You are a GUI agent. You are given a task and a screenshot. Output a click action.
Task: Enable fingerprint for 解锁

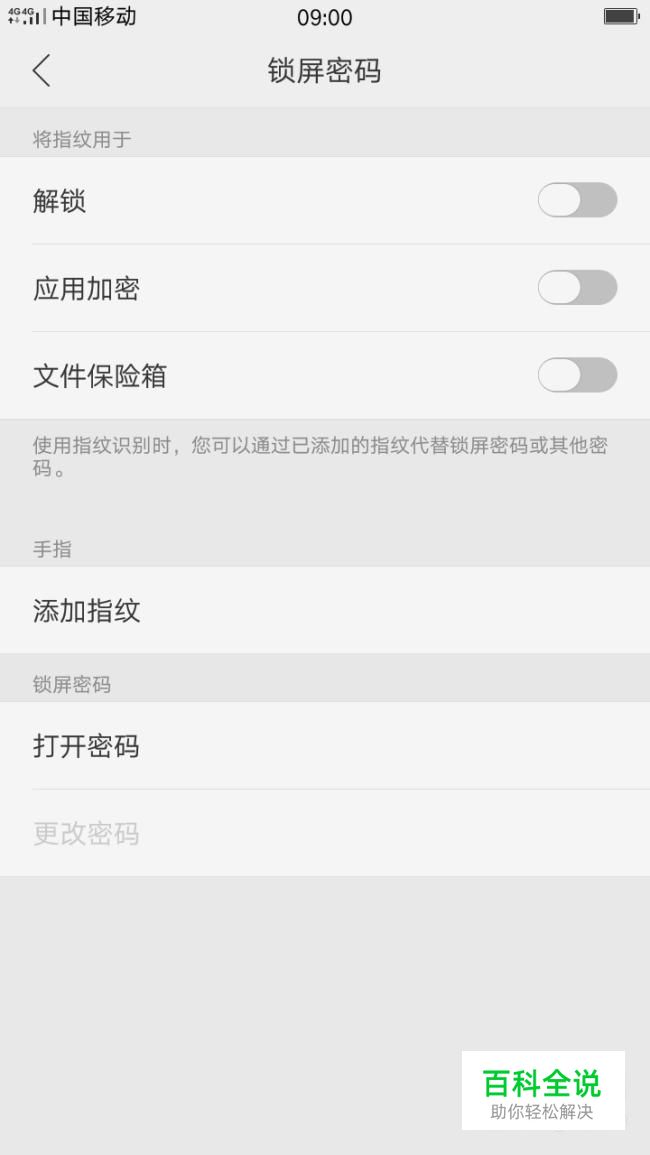[577, 200]
